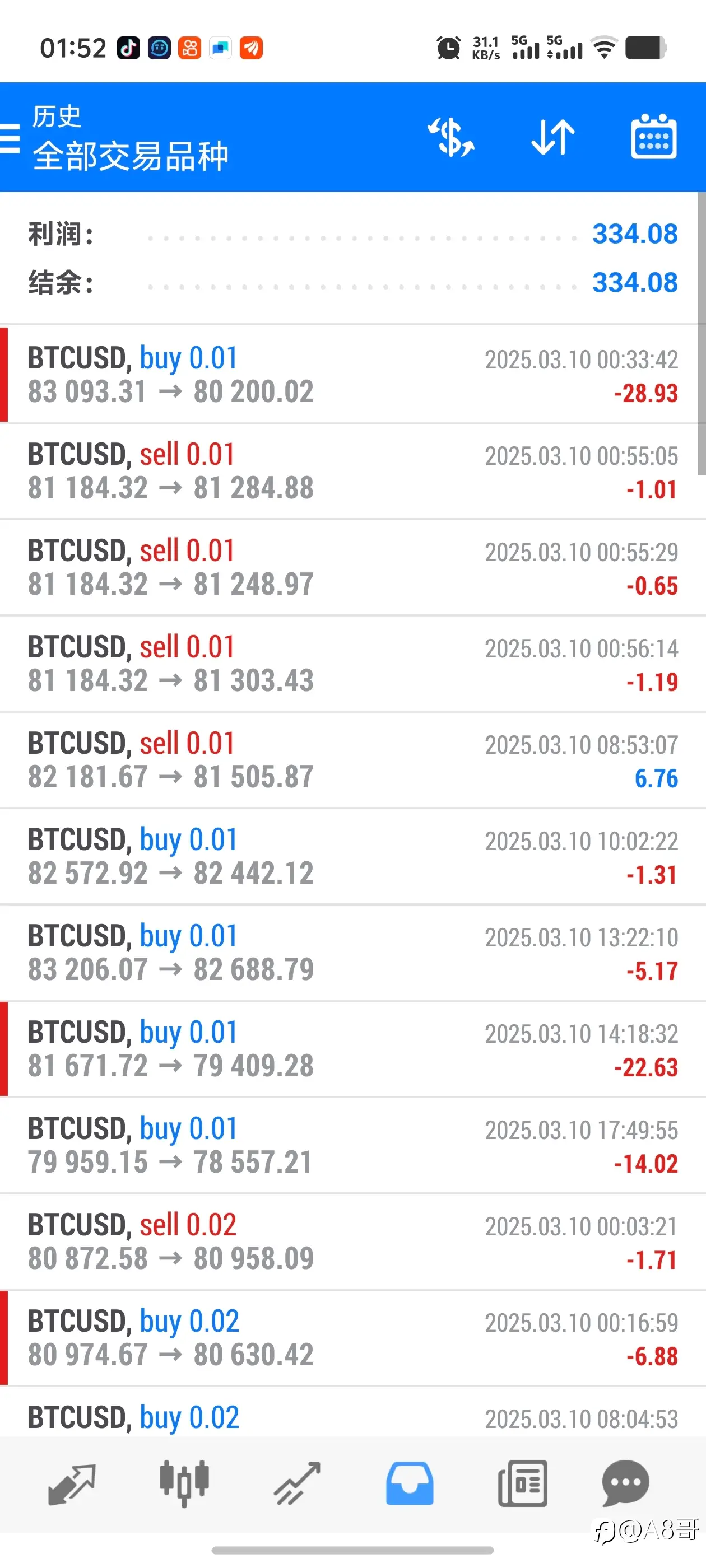Open the sell trade with 6.76 profit
The image size is (706, 1568).
[352, 760]
